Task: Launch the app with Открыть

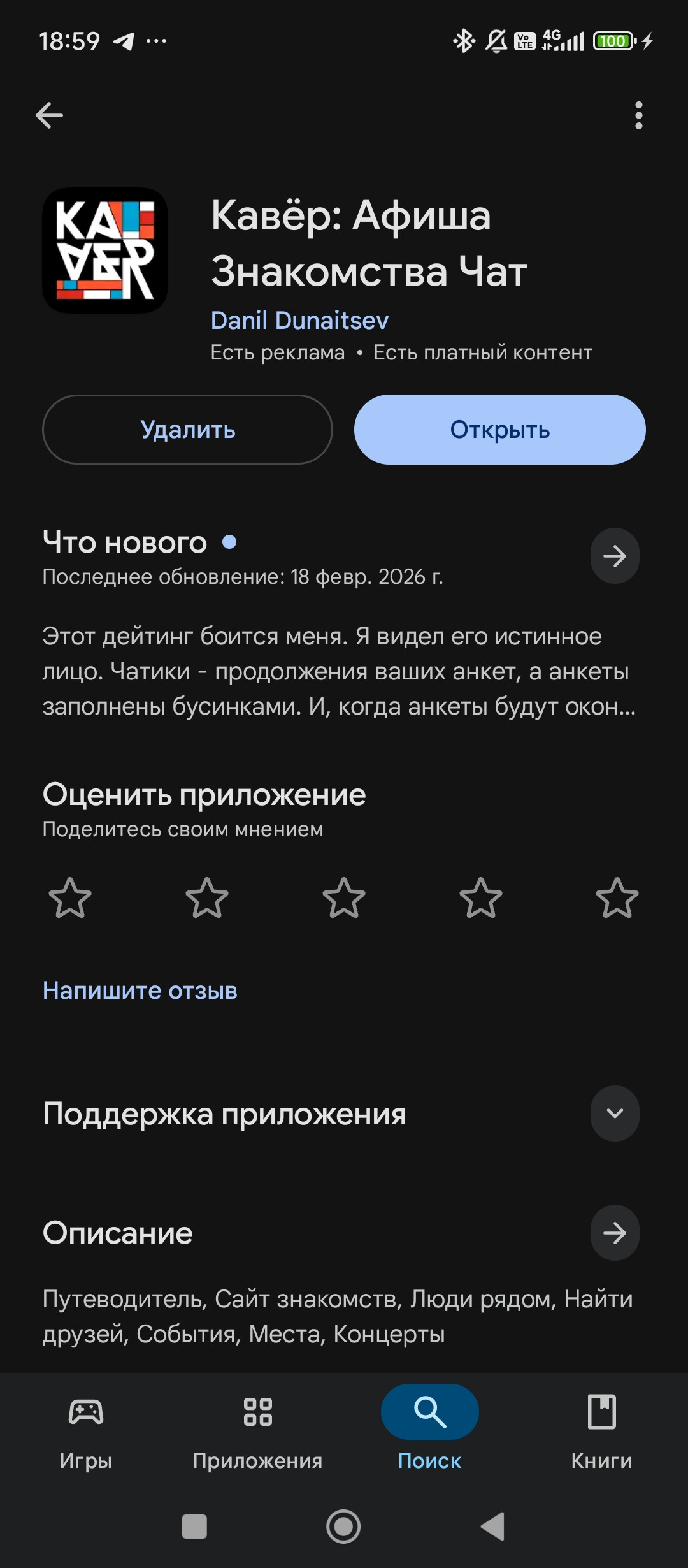Action: click(499, 430)
